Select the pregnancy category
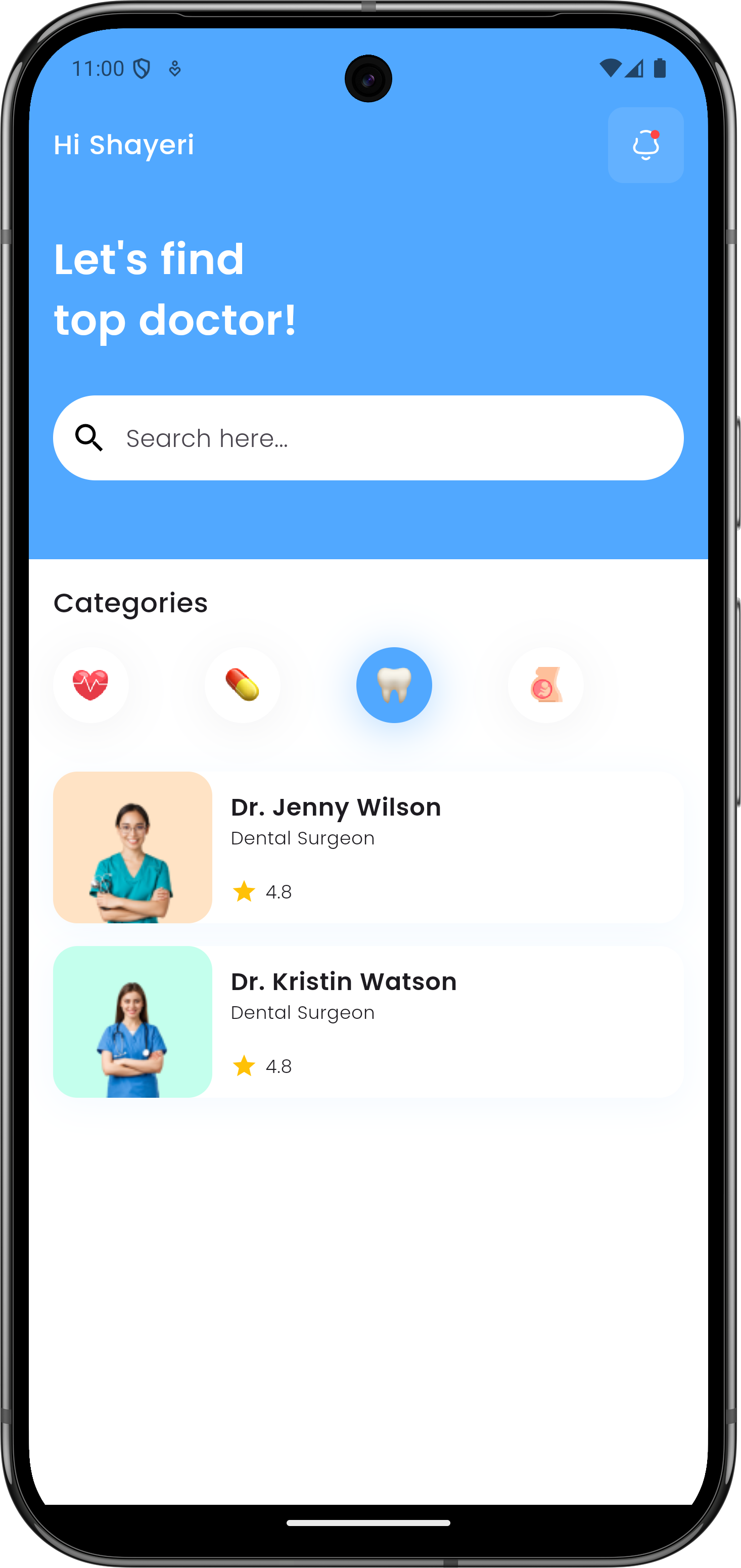Screen dimensions: 741x1568 click(x=545, y=685)
